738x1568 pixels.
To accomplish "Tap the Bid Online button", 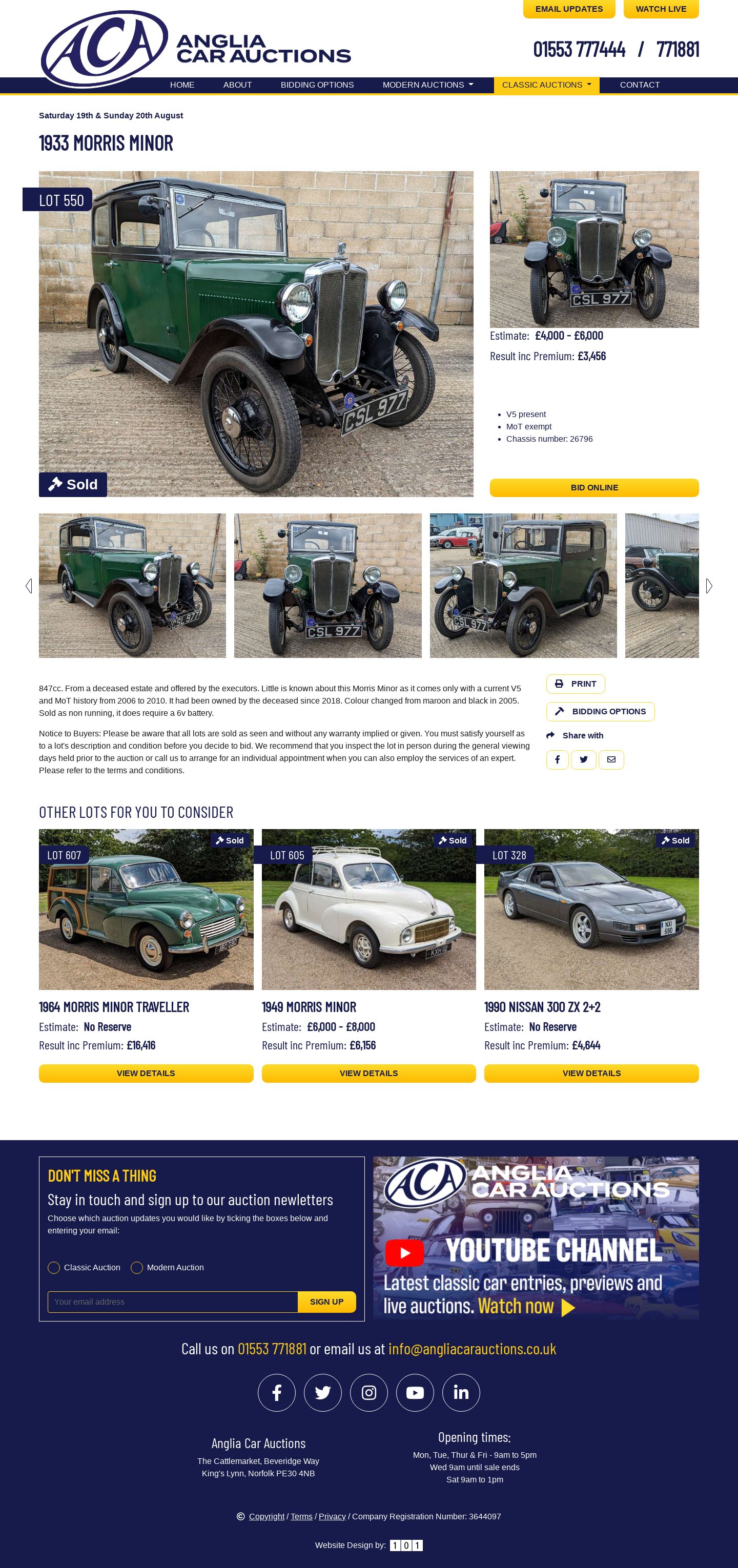I will [x=593, y=487].
